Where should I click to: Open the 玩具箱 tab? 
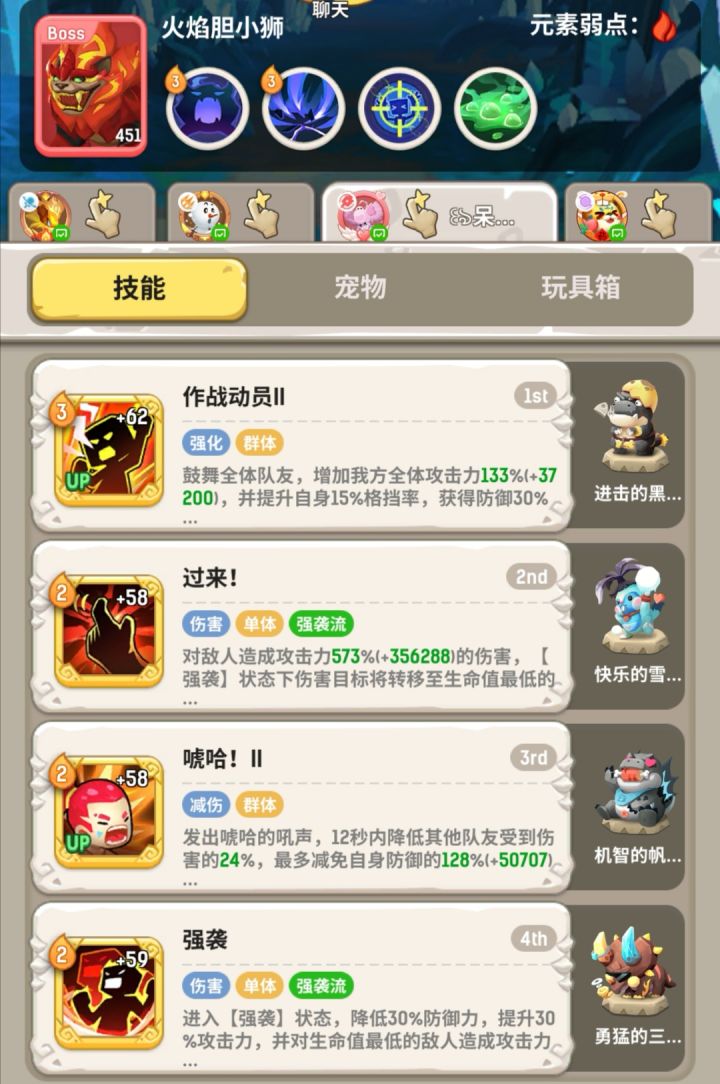pos(578,288)
